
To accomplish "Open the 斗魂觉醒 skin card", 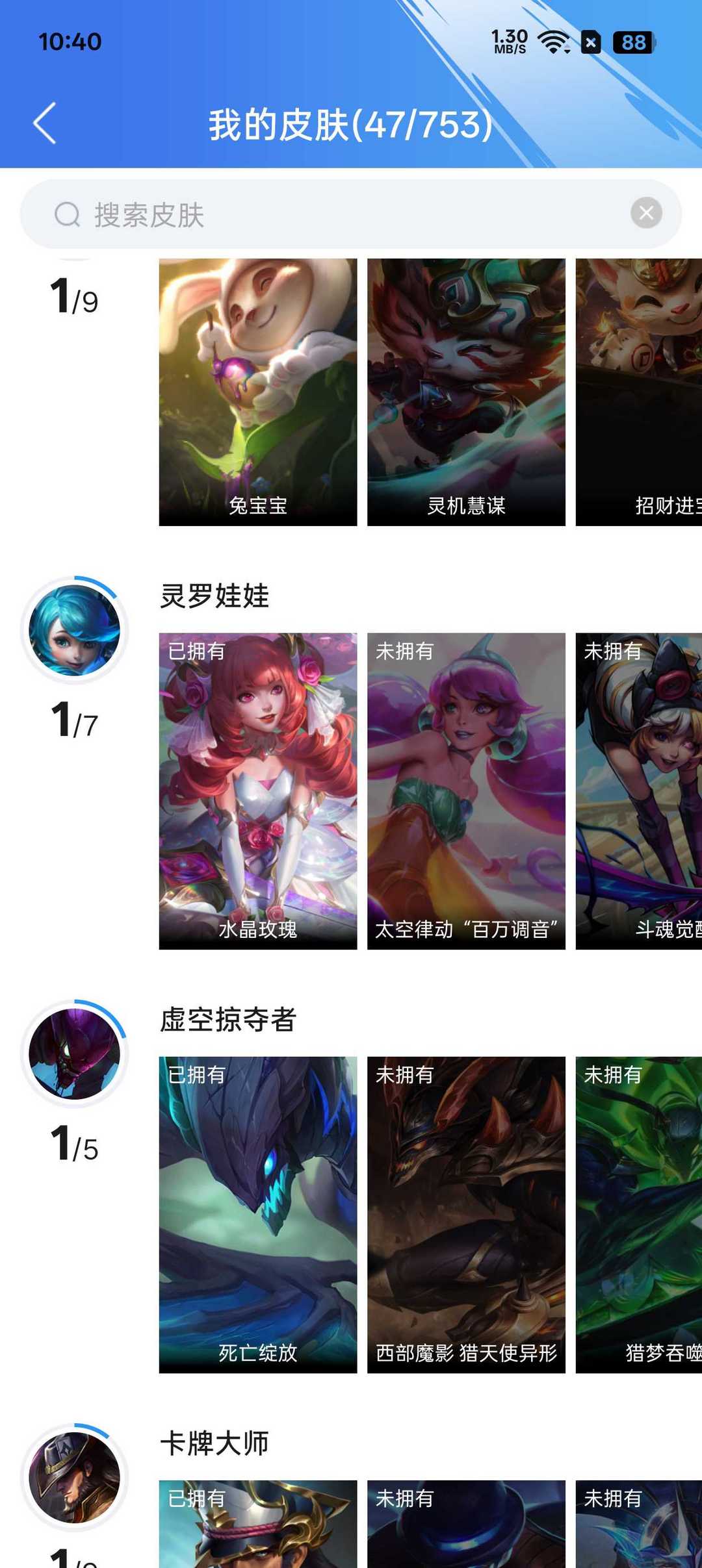I will pyautogui.click(x=639, y=790).
